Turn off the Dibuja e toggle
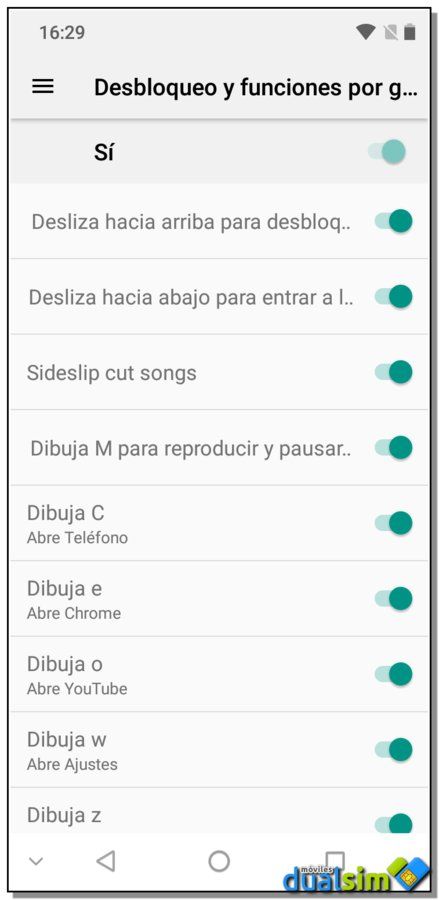 394,599
